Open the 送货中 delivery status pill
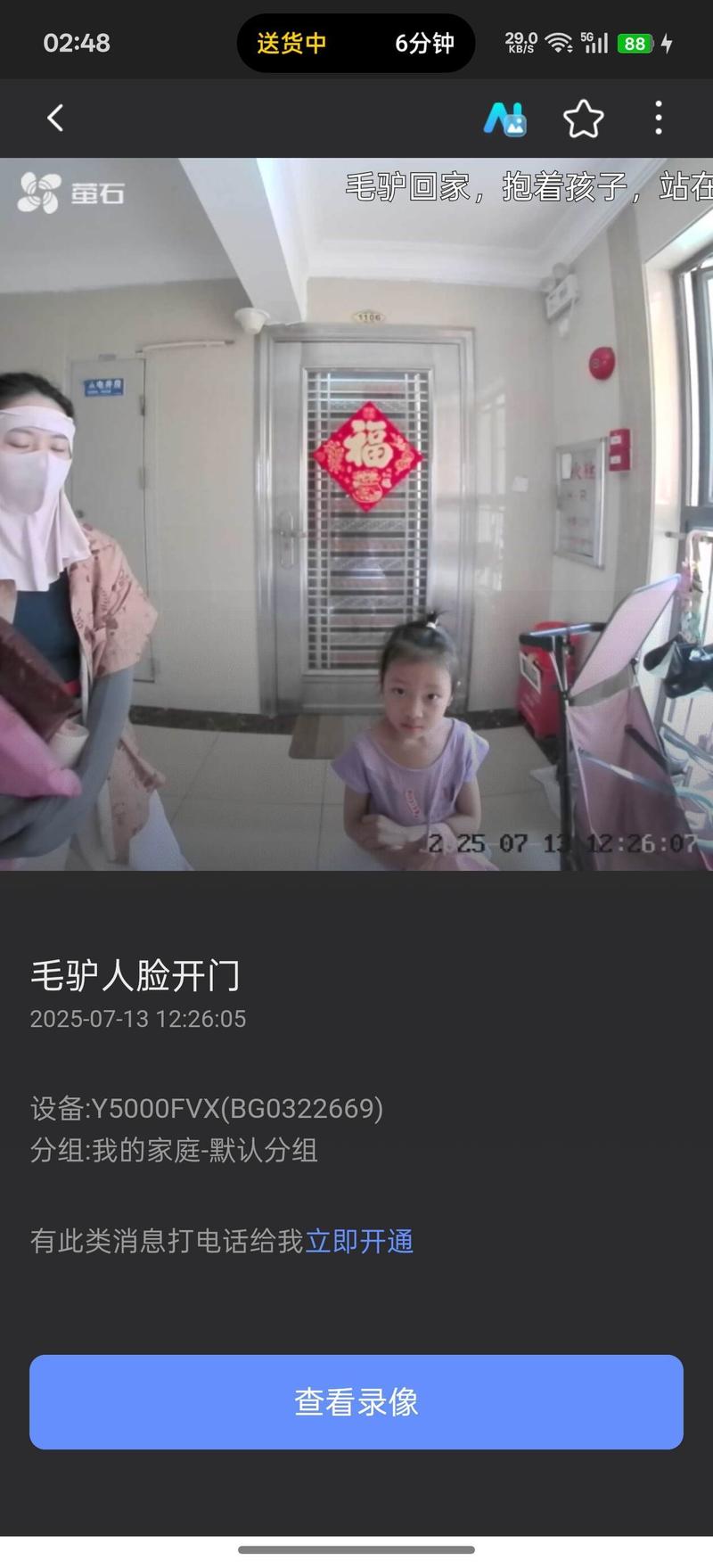 point(356,43)
